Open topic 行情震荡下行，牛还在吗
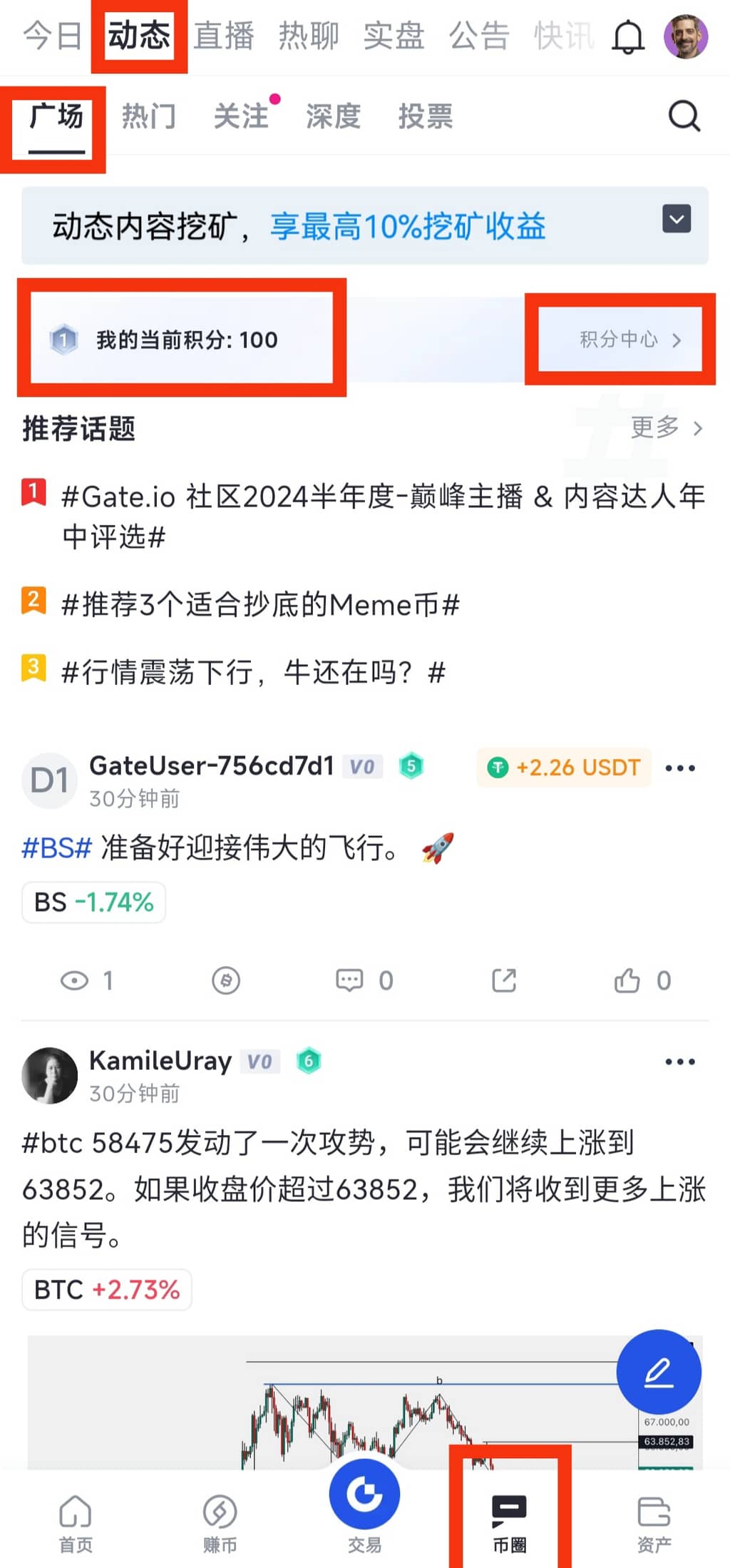The width and height of the screenshot is (730, 1568). 253,672
